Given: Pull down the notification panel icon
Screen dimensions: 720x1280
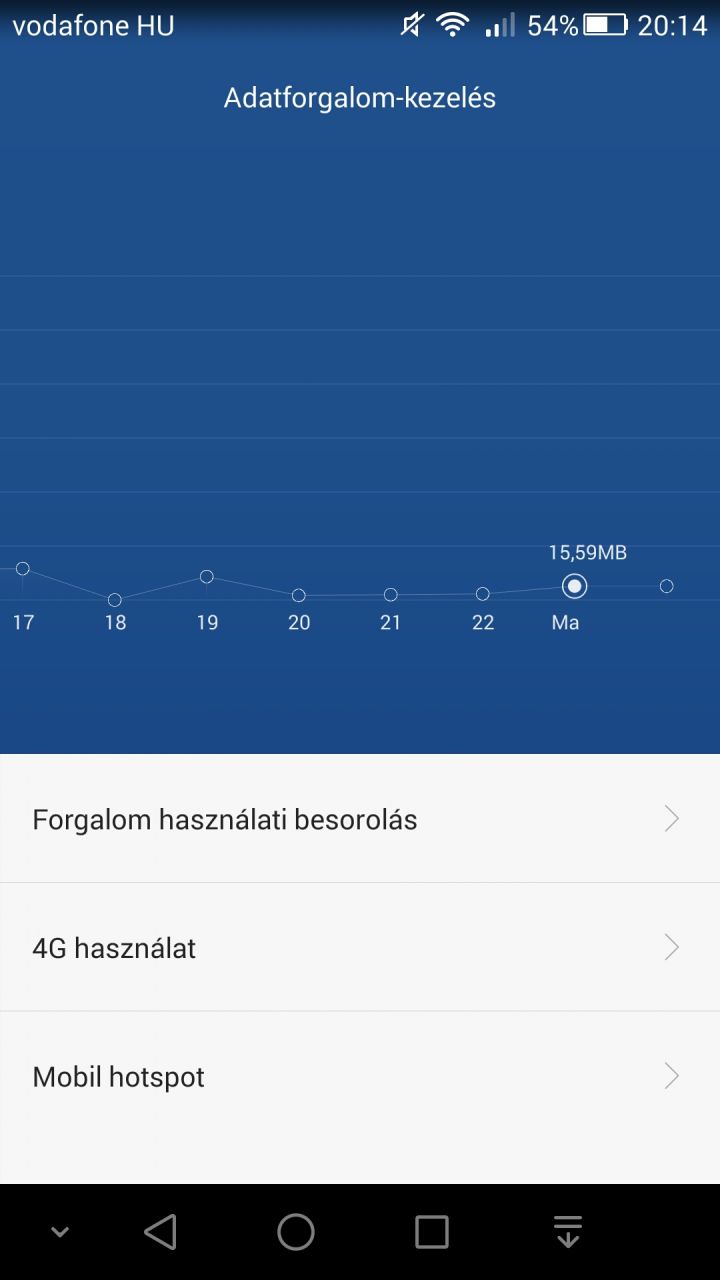Looking at the screenshot, I should pyautogui.click(x=568, y=1231).
